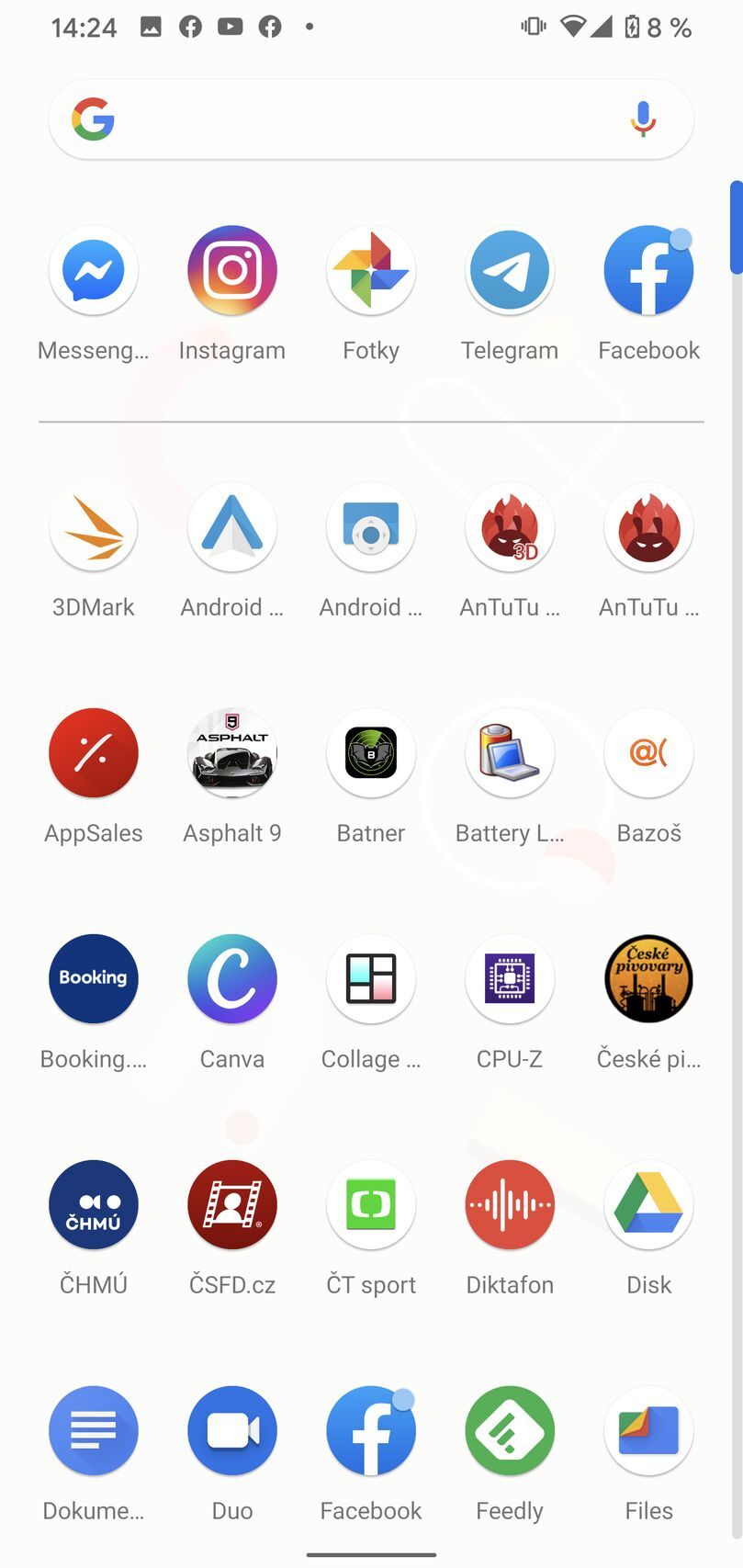Open the AppSales deals app
This screenshot has width=743, height=1568.
93,753
